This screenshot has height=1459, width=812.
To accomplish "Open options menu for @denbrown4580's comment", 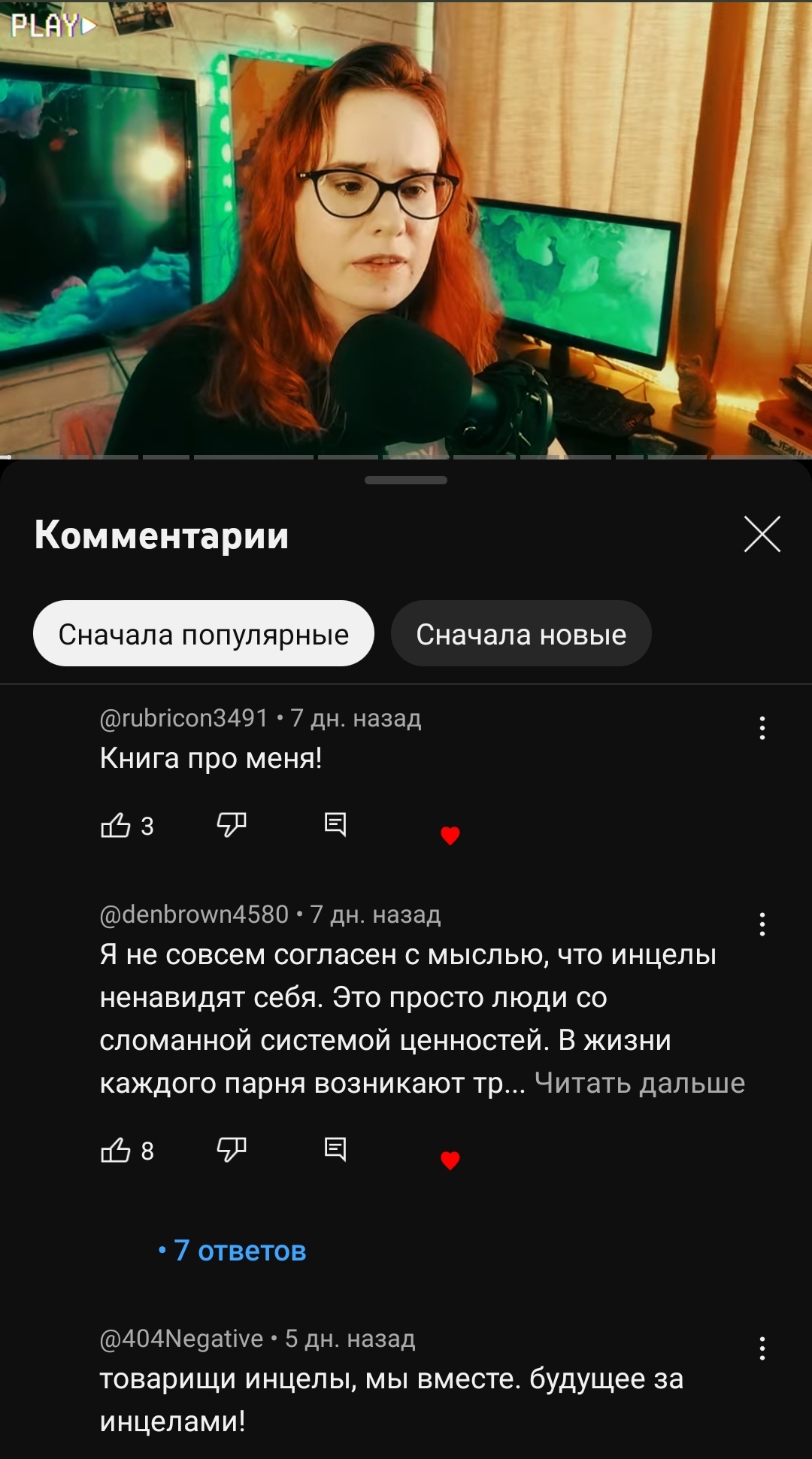I will click(x=762, y=924).
